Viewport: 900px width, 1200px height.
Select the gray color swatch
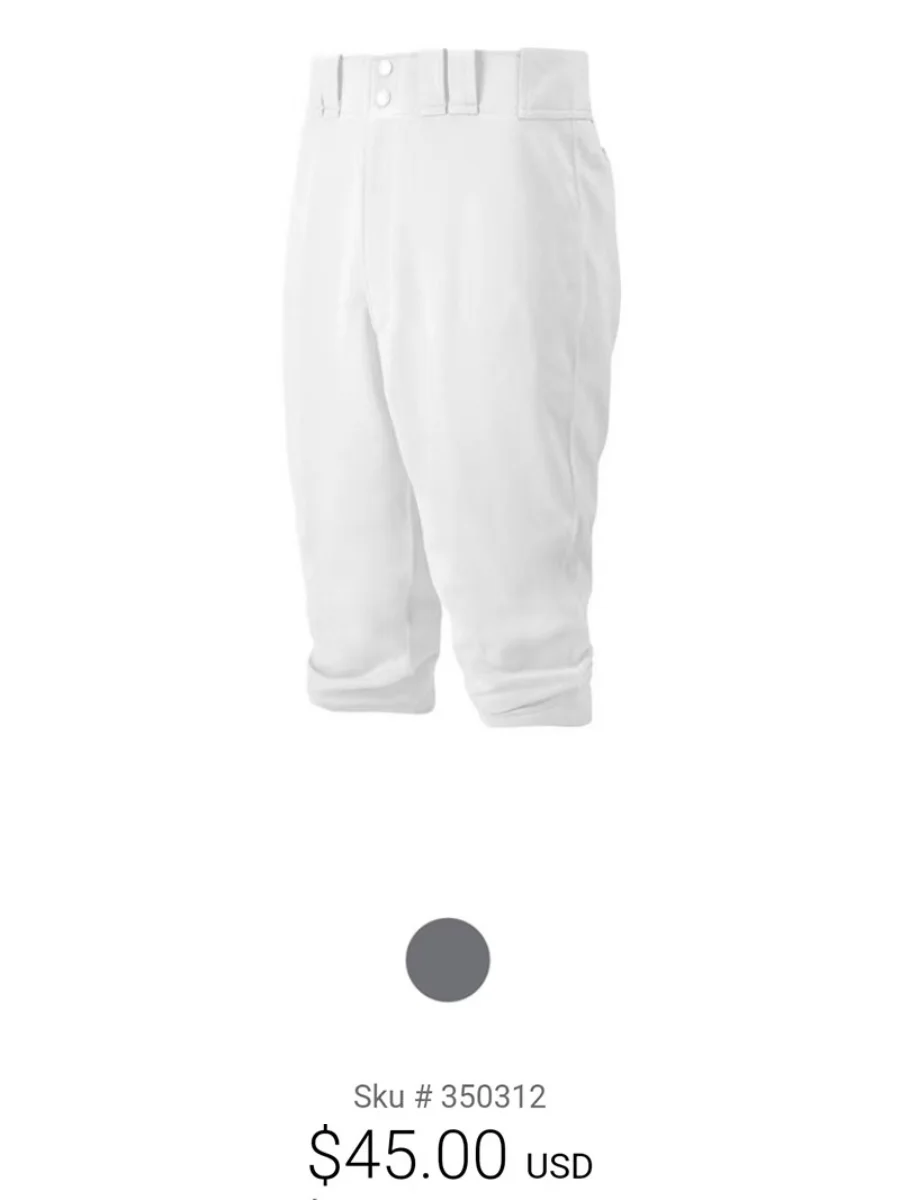(x=448, y=960)
